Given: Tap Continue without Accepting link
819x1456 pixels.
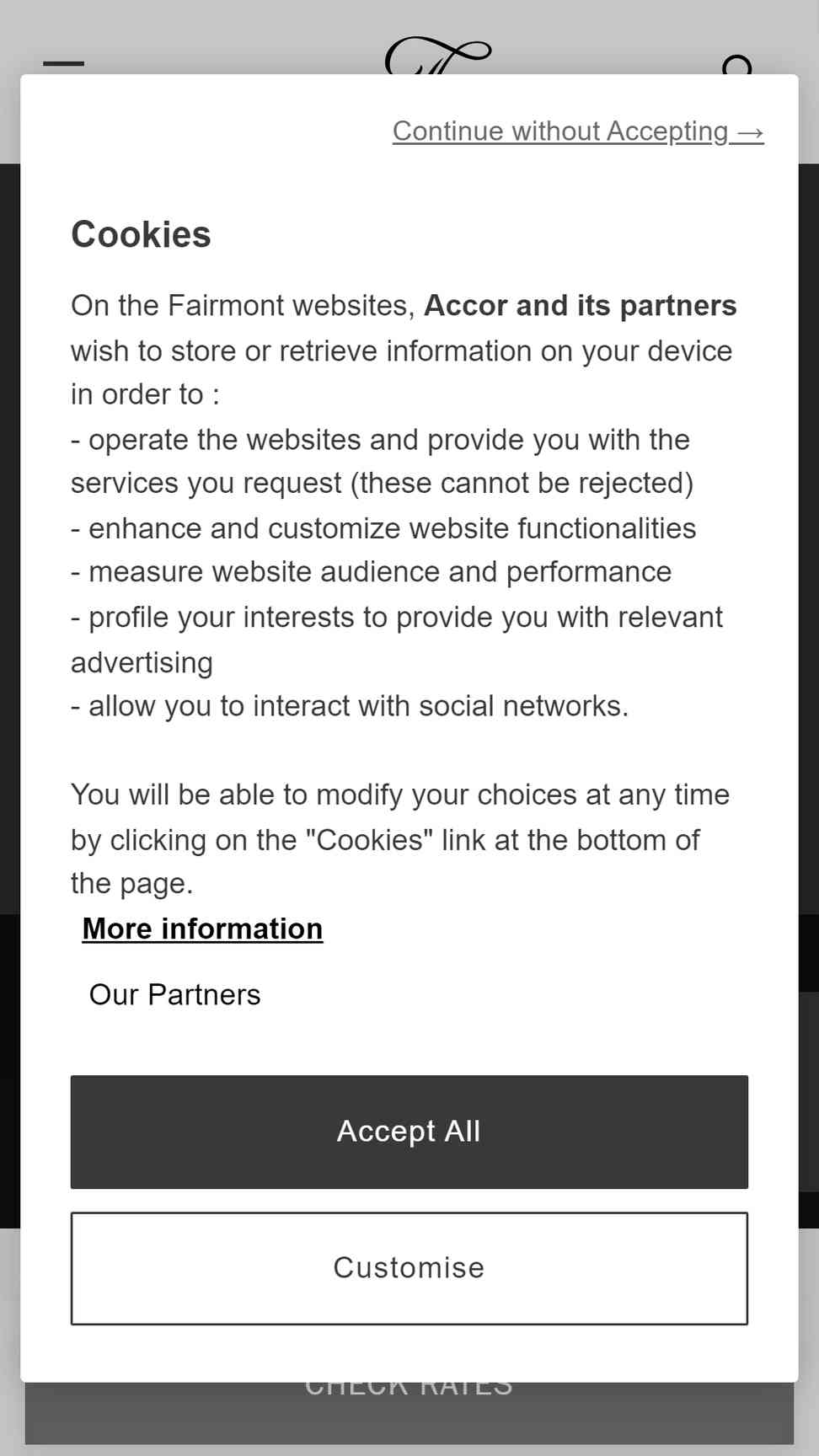Looking at the screenshot, I should point(578,131).
